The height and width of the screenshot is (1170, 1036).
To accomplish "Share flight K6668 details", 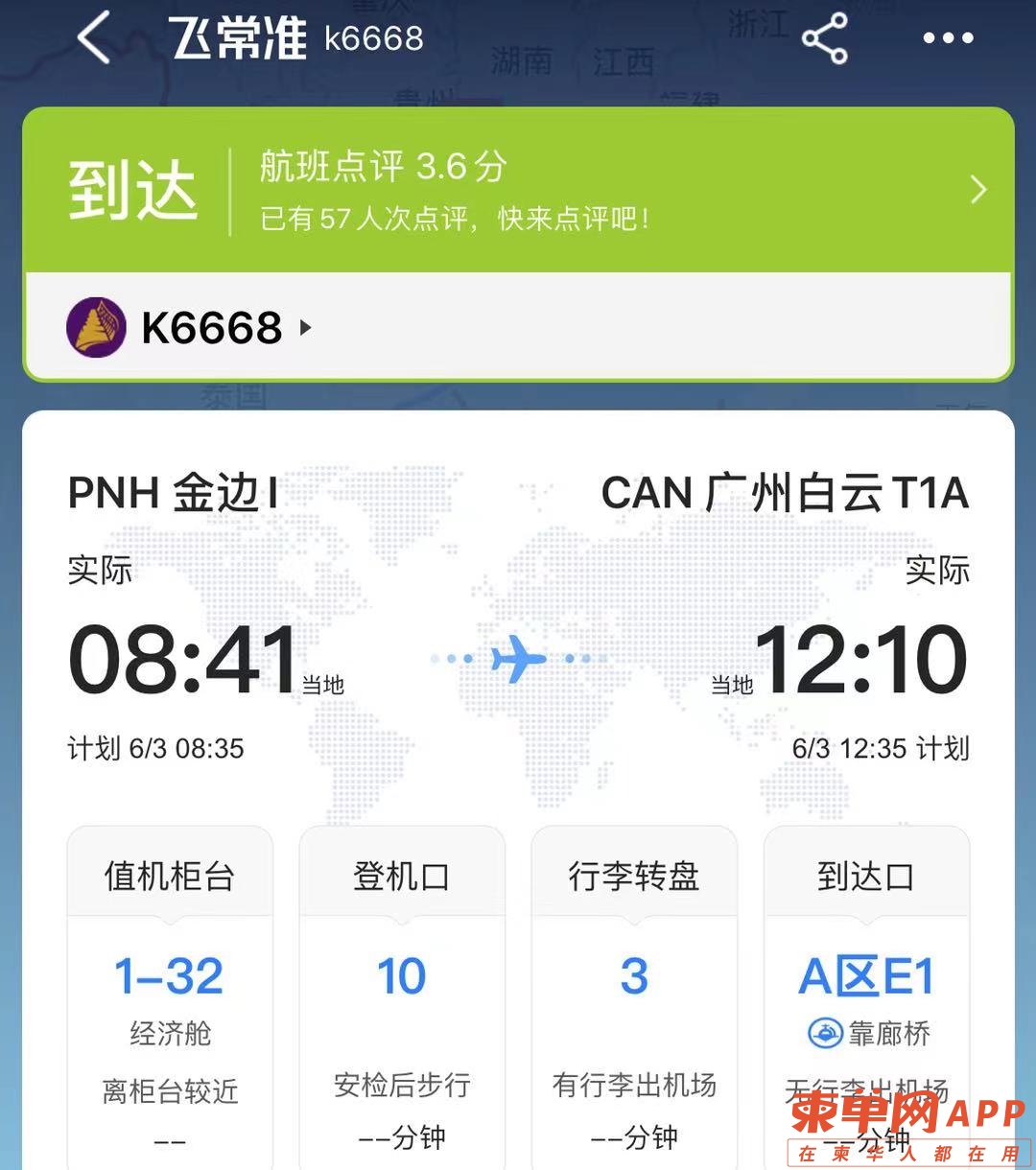I will tap(824, 38).
